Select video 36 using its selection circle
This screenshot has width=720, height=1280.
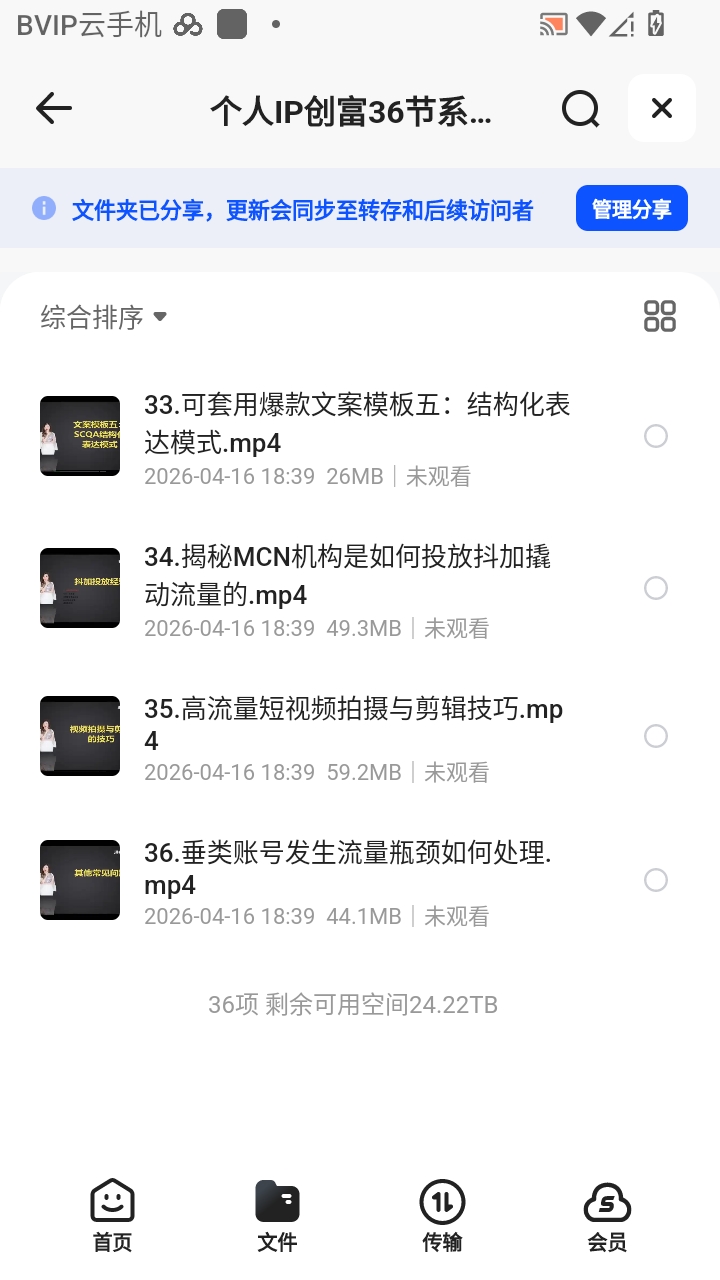click(656, 880)
